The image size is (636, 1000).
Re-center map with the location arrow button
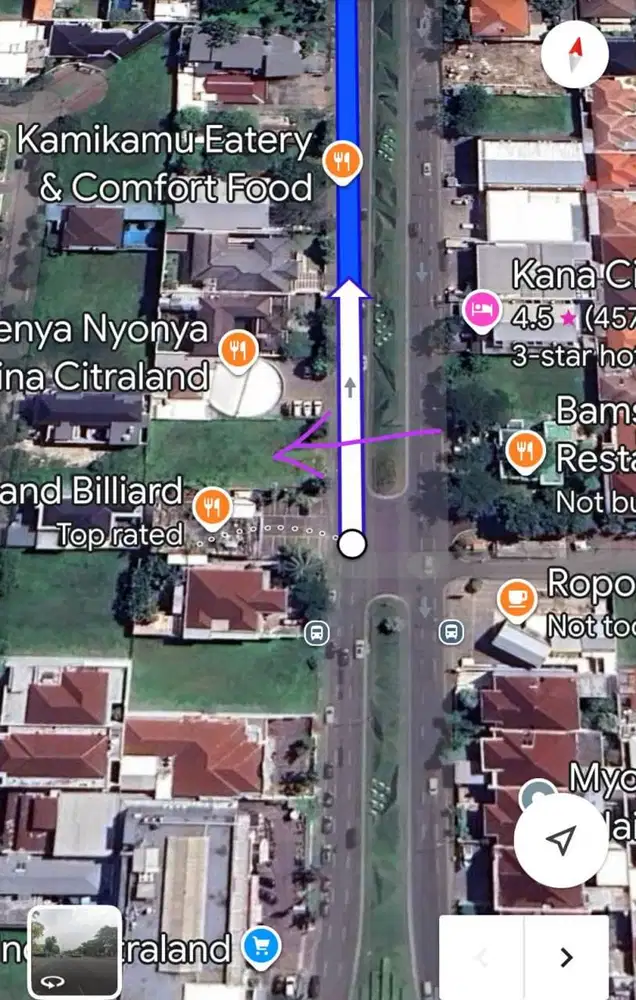pos(562,840)
